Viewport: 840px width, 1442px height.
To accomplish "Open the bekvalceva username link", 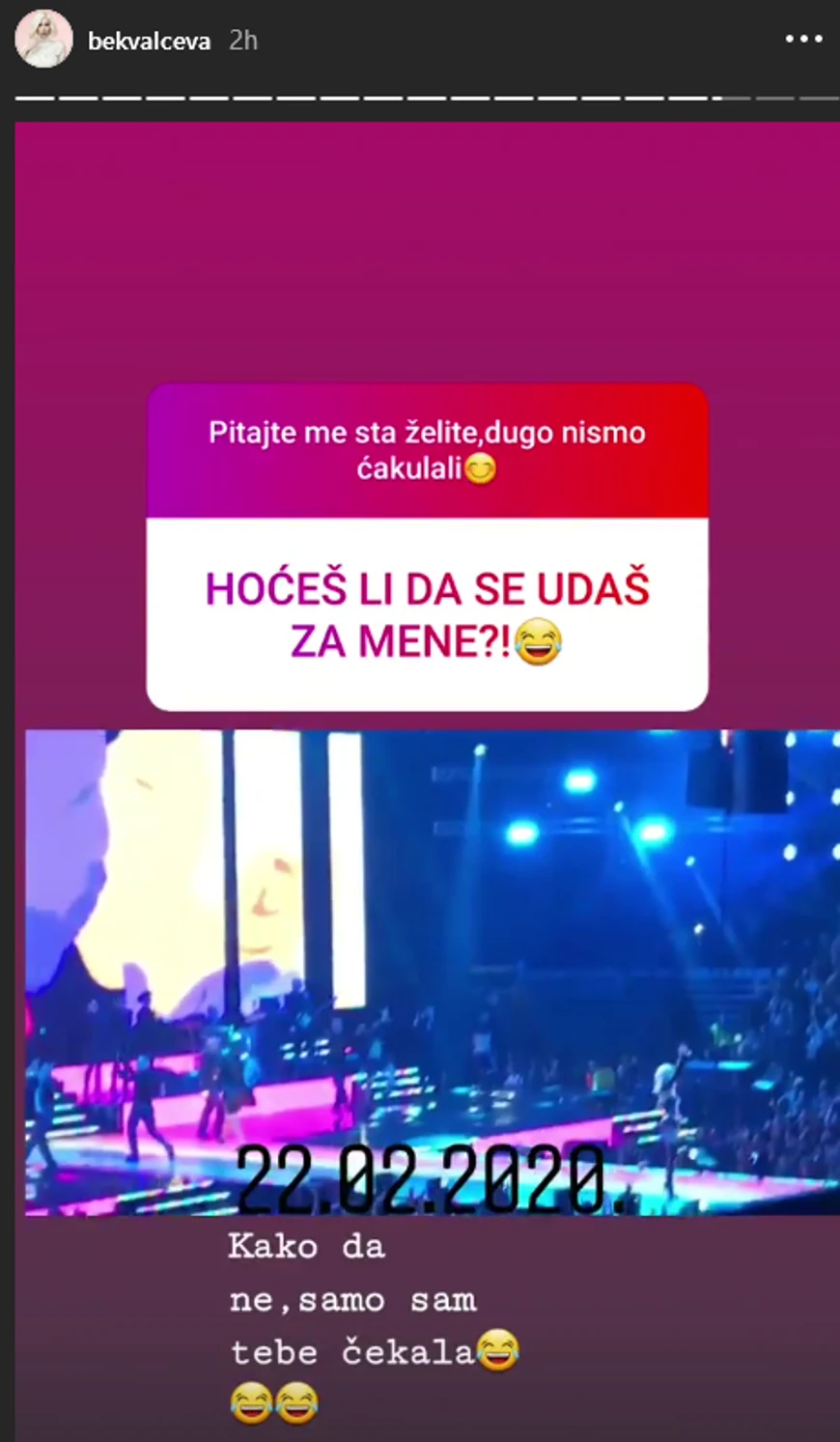I will pos(149,41).
